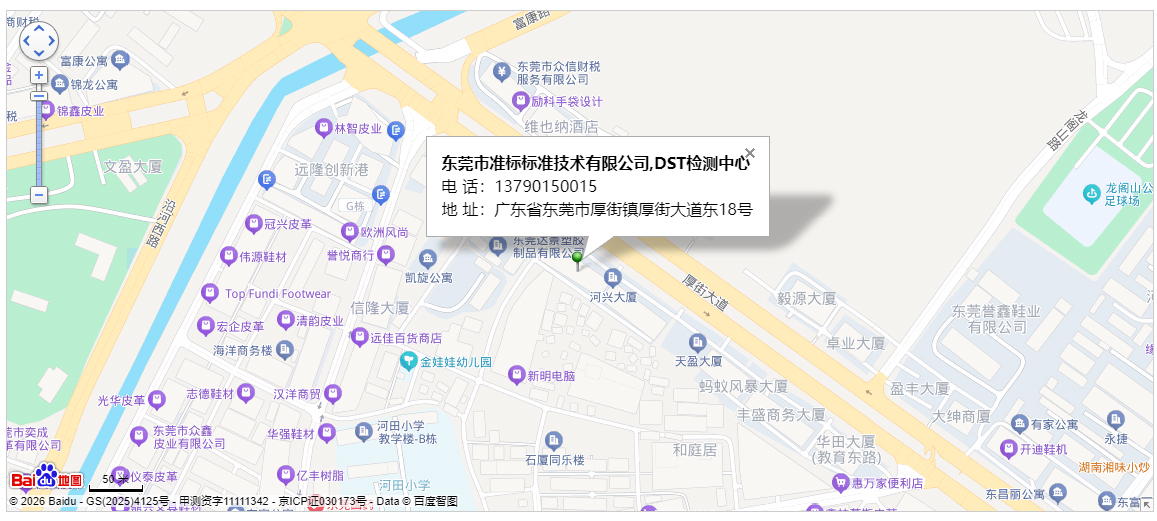Zoom in with the plus button
Image resolution: width=1157 pixels, height=521 pixels.
(x=39, y=75)
